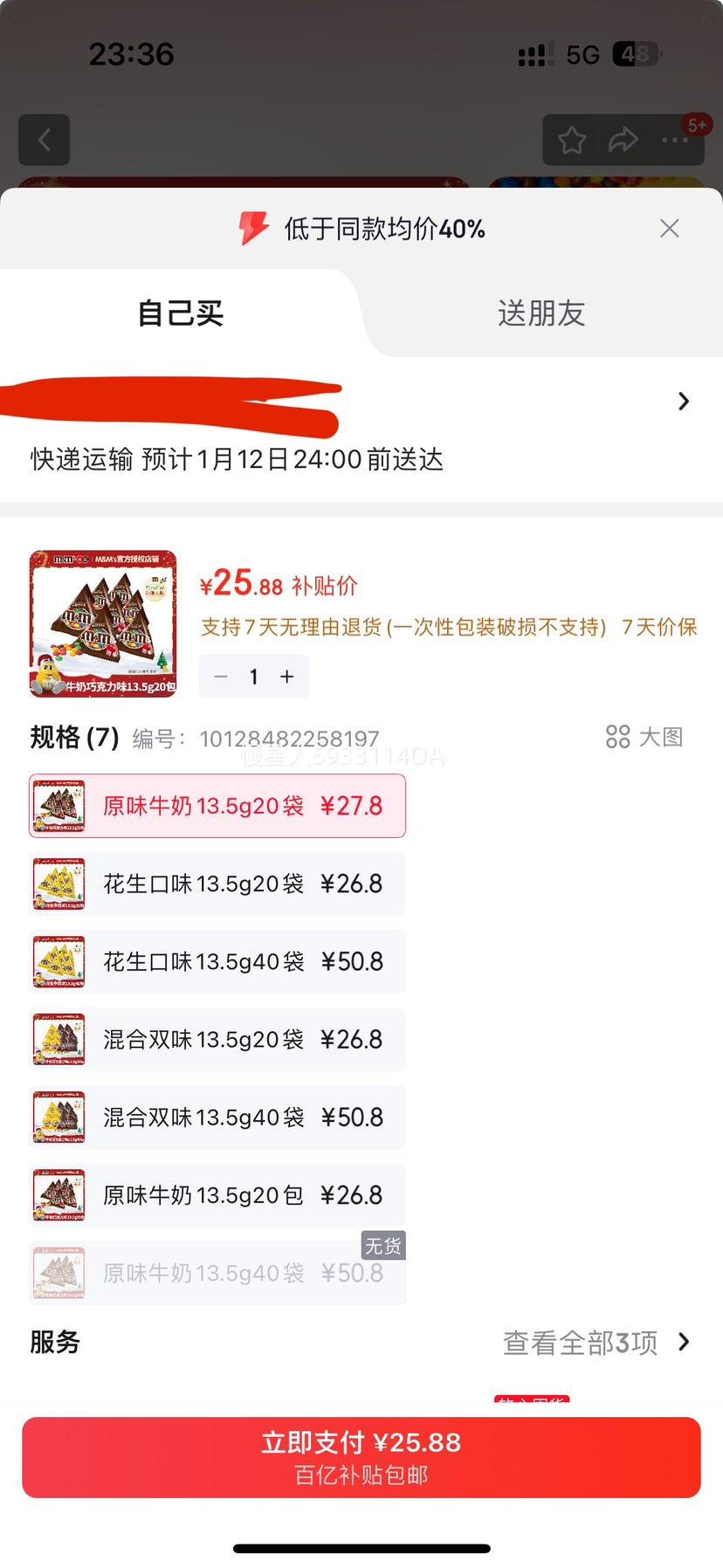Select the 花生口味 13.5g20袋 option
The height and width of the screenshot is (1568, 723).
click(217, 884)
